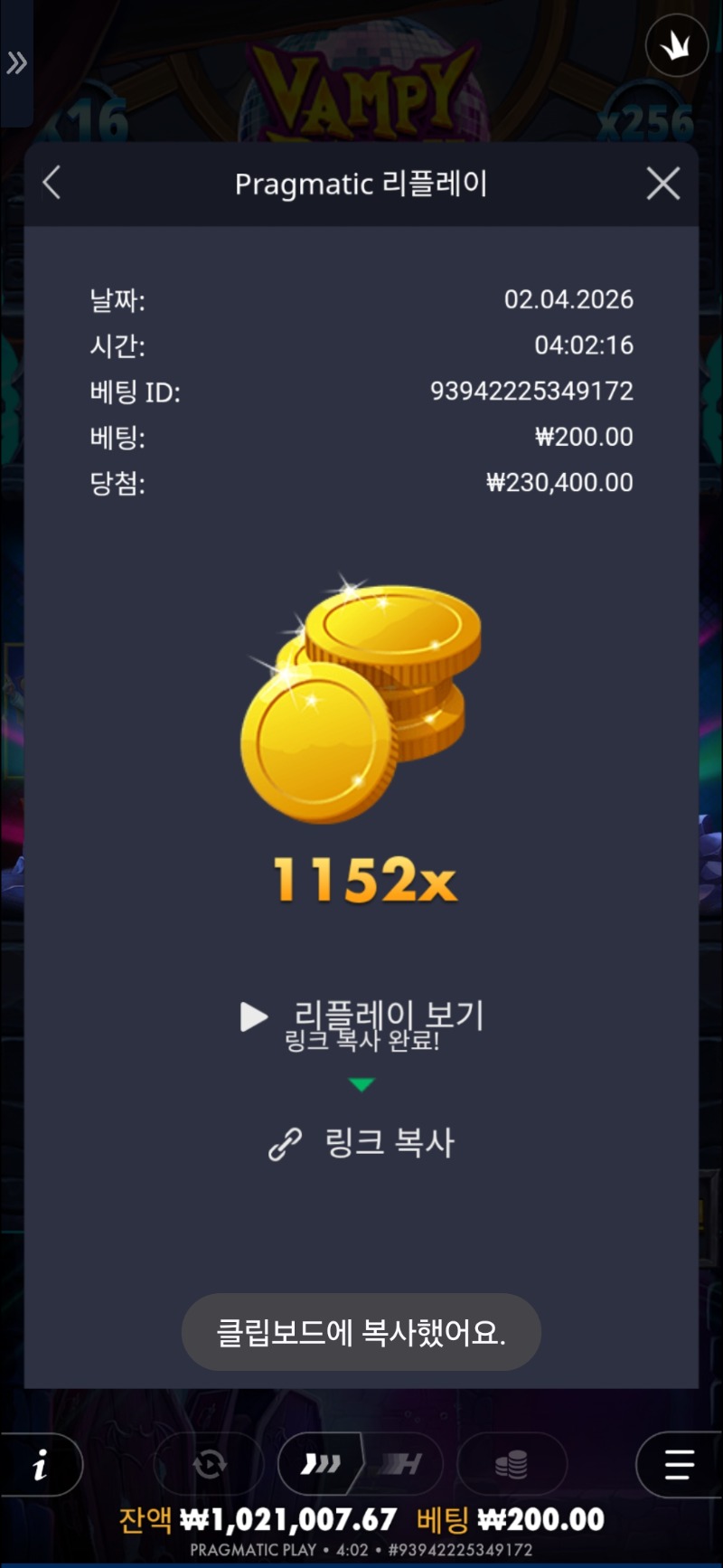
Task: Expand the side panel with double arrows
Action: 16,63
